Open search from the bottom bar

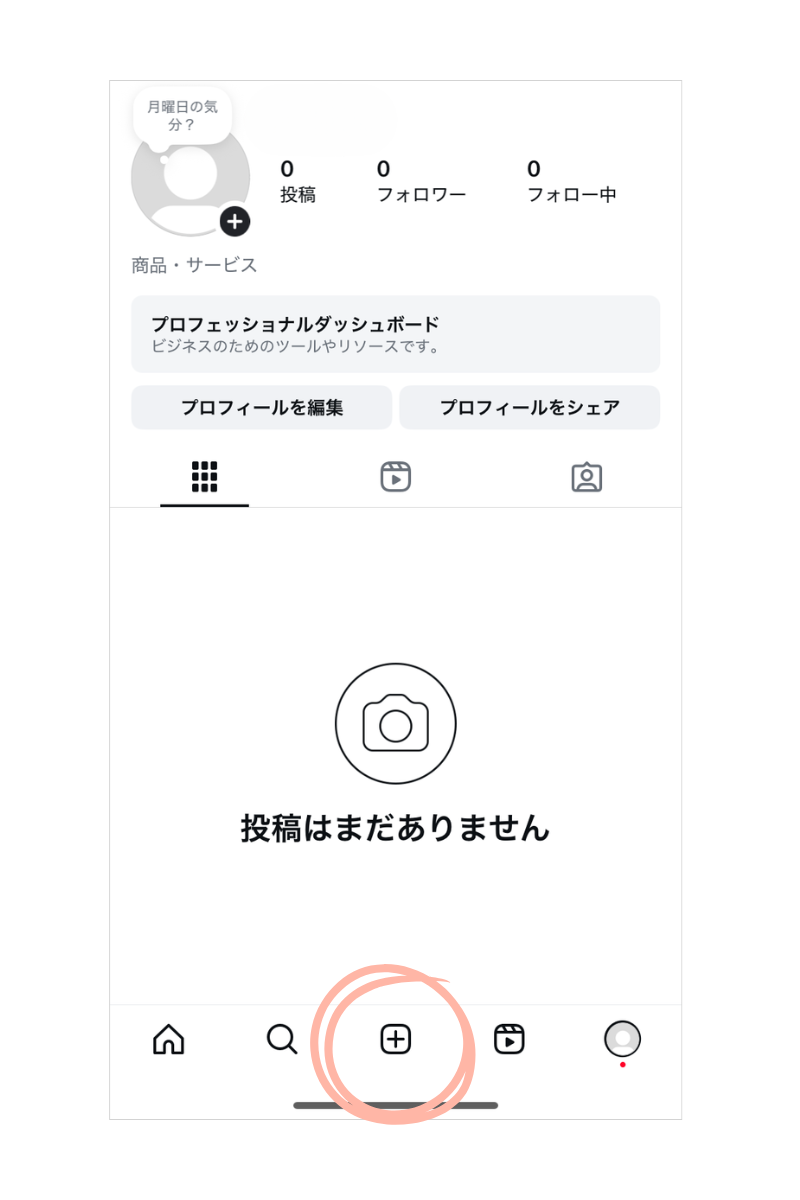click(x=282, y=1040)
